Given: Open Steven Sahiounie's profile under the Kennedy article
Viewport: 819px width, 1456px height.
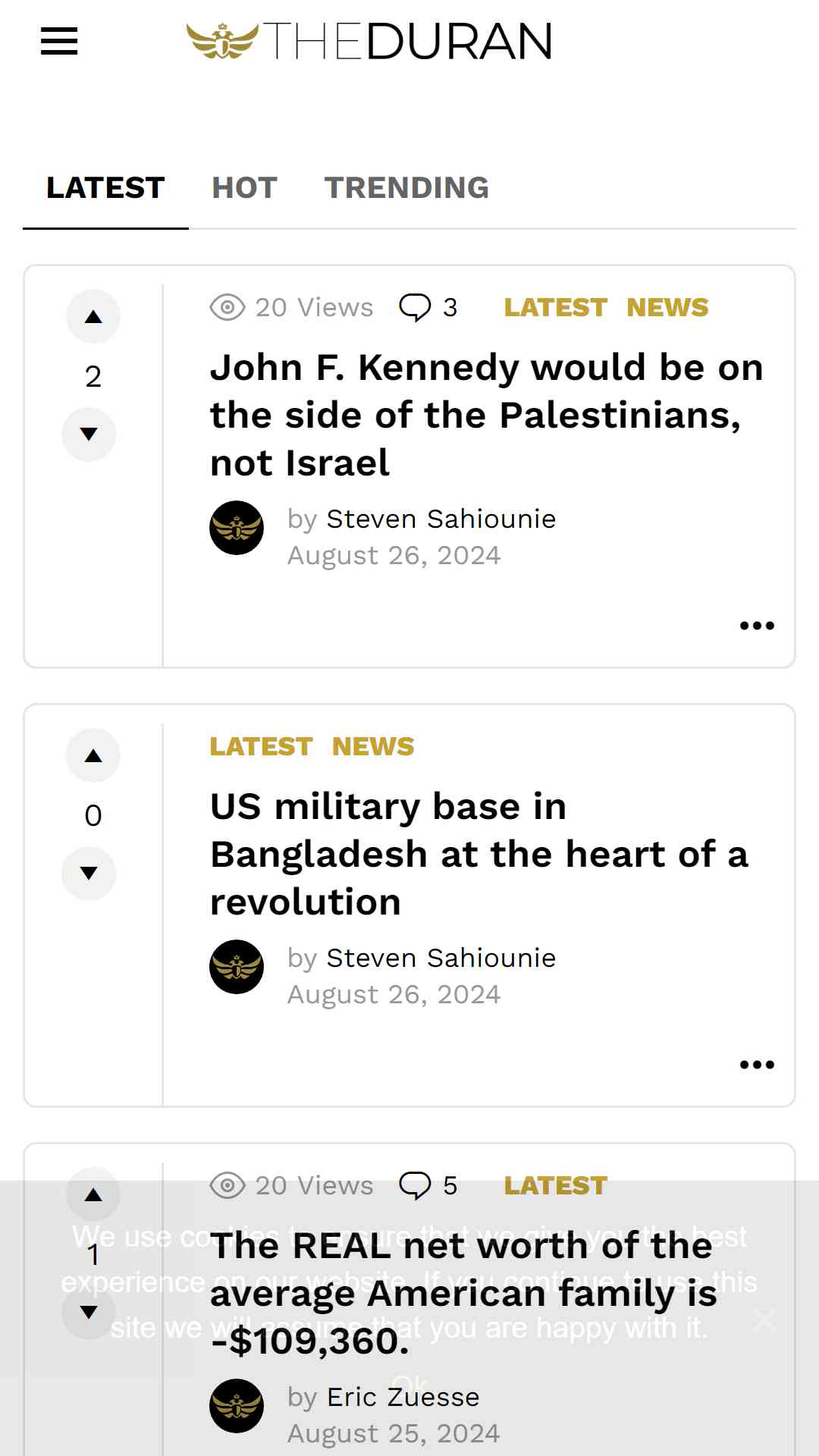Looking at the screenshot, I should pos(441,519).
